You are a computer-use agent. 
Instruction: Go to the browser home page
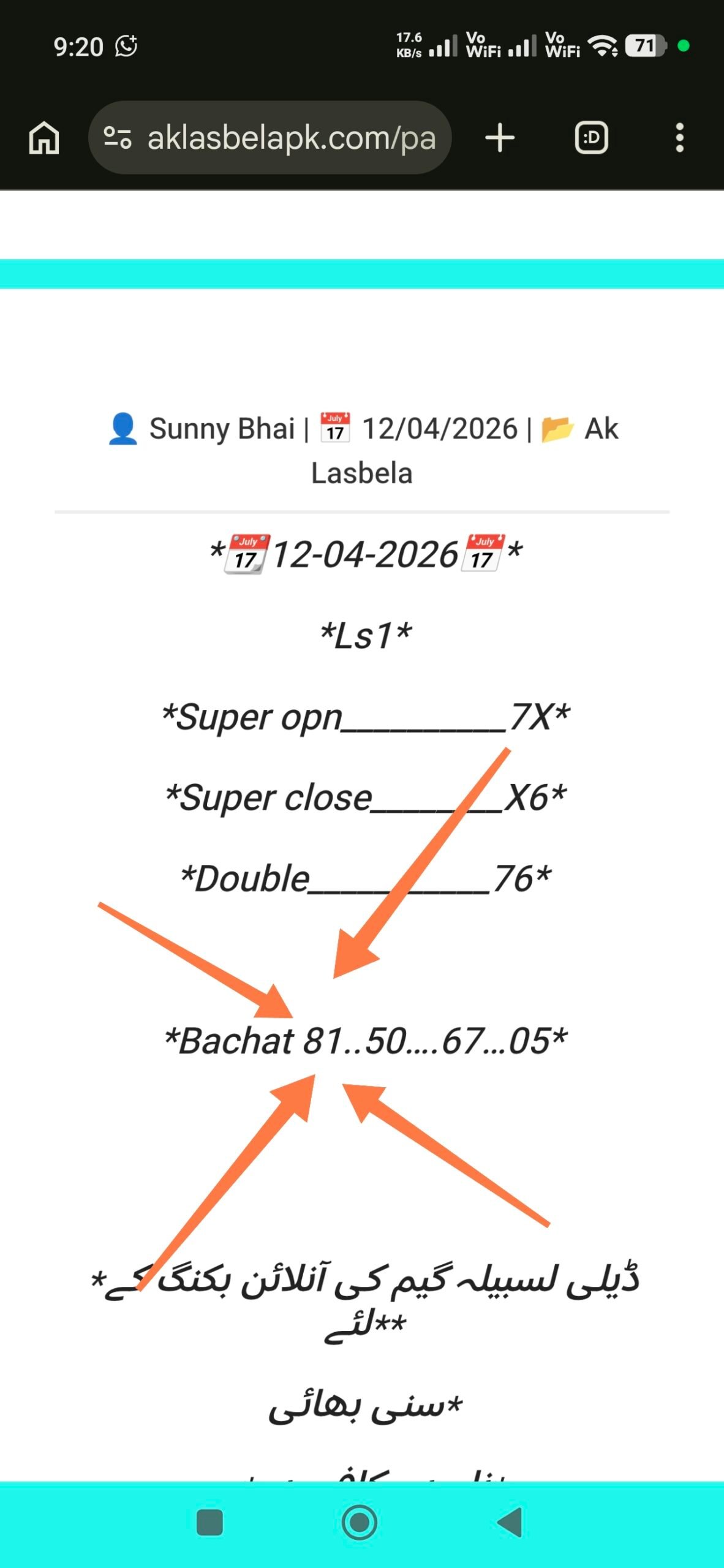44,138
